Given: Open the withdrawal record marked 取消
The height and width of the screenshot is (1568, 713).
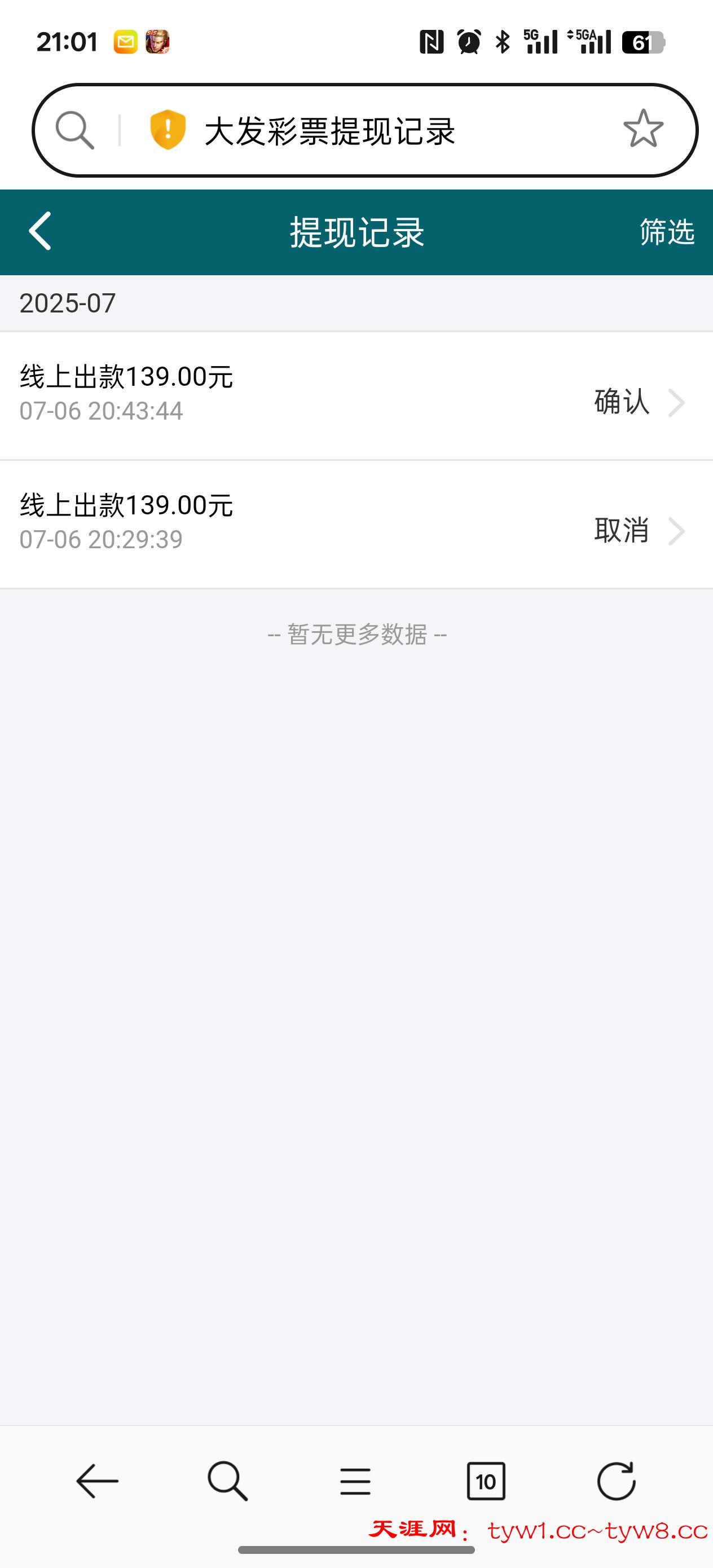Looking at the screenshot, I should click(x=356, y=525).
